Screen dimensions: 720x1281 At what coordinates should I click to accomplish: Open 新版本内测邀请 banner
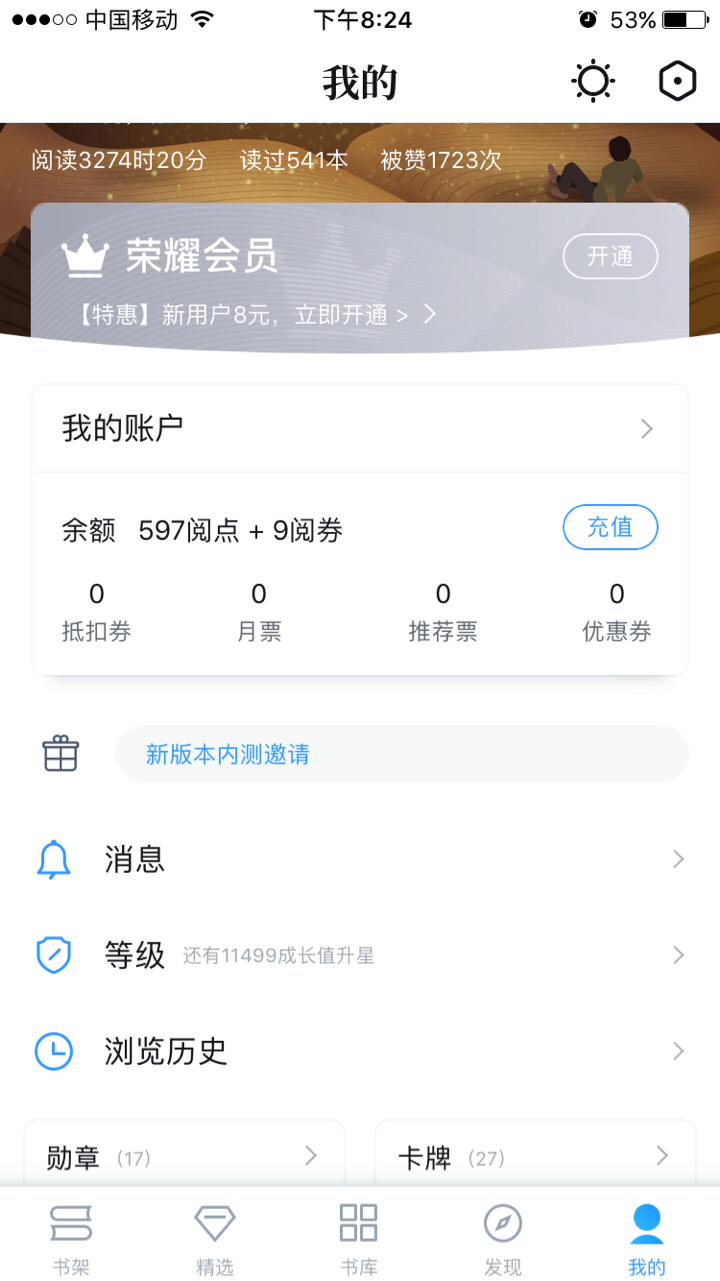(x=400, y=754)
